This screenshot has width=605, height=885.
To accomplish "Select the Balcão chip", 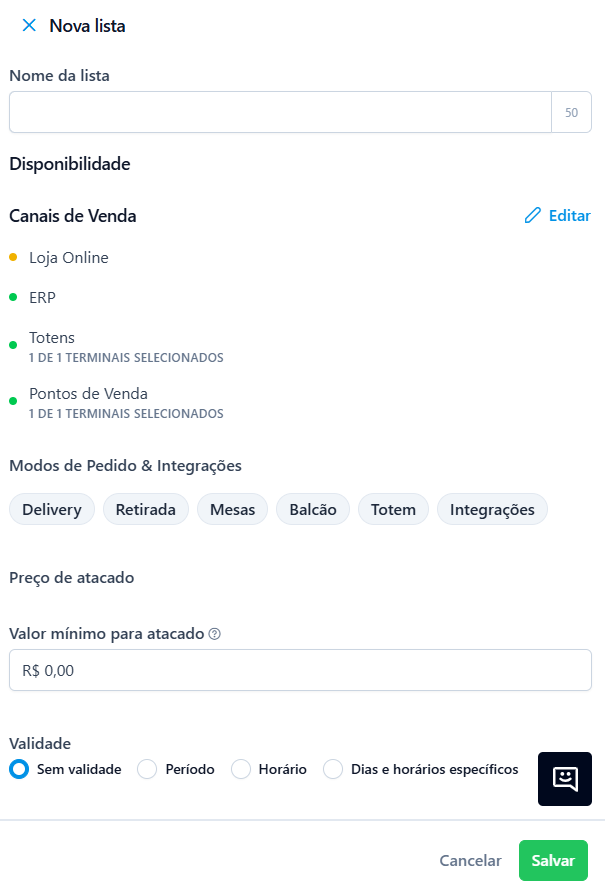I will coord(313,509).
